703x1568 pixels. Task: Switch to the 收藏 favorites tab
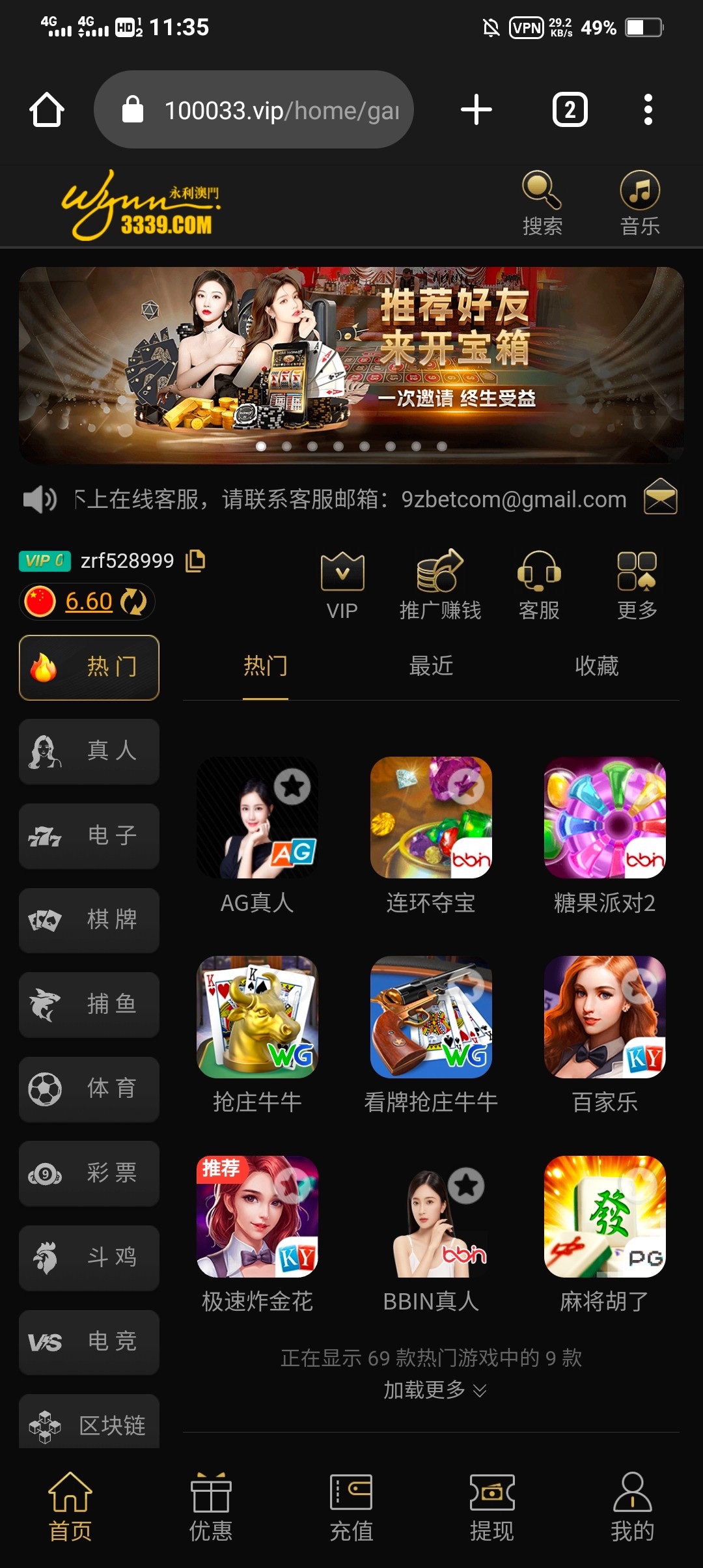click(x=596, y=666)
